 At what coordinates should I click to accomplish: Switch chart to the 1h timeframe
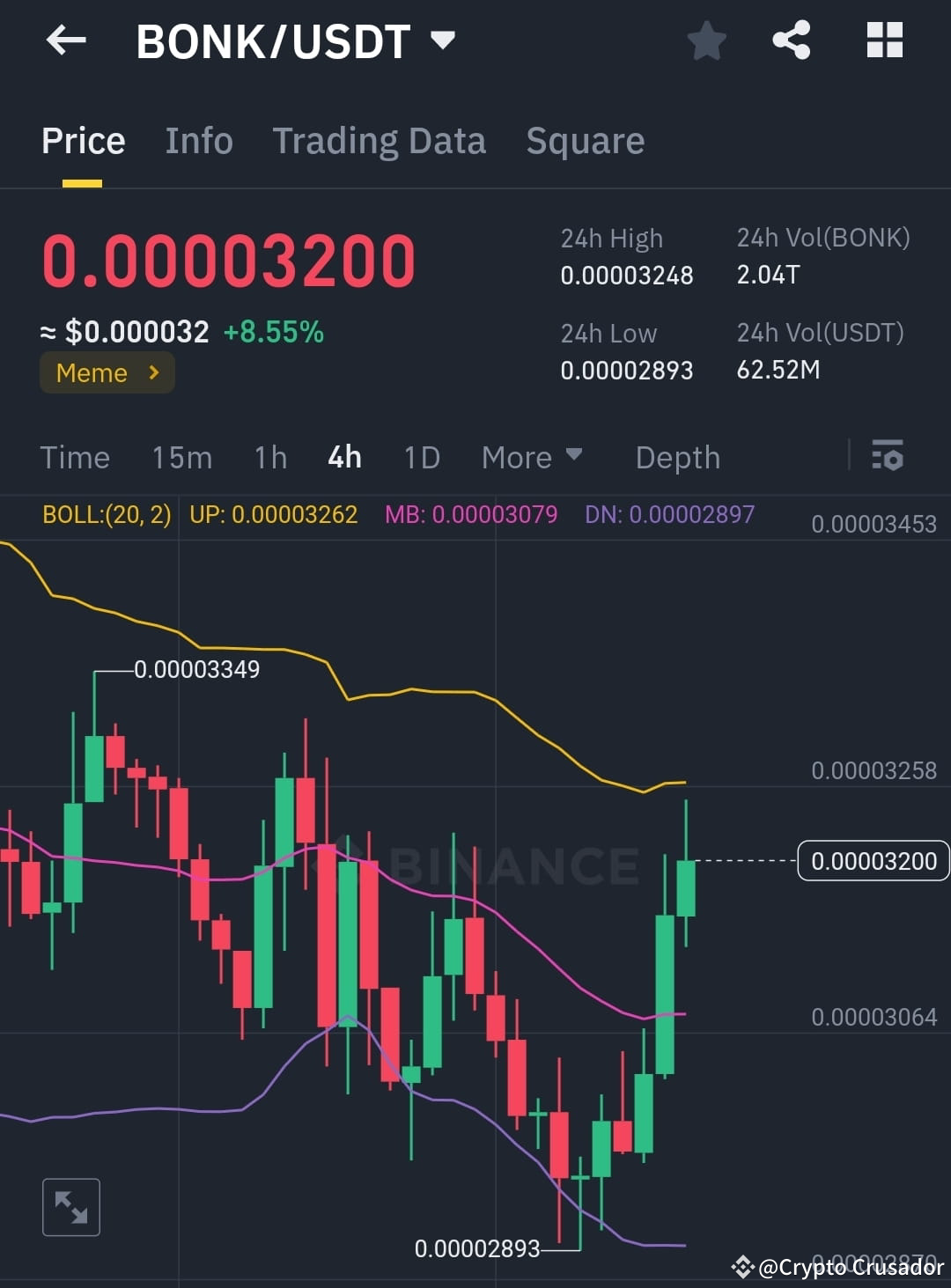[x=269, y=457]
